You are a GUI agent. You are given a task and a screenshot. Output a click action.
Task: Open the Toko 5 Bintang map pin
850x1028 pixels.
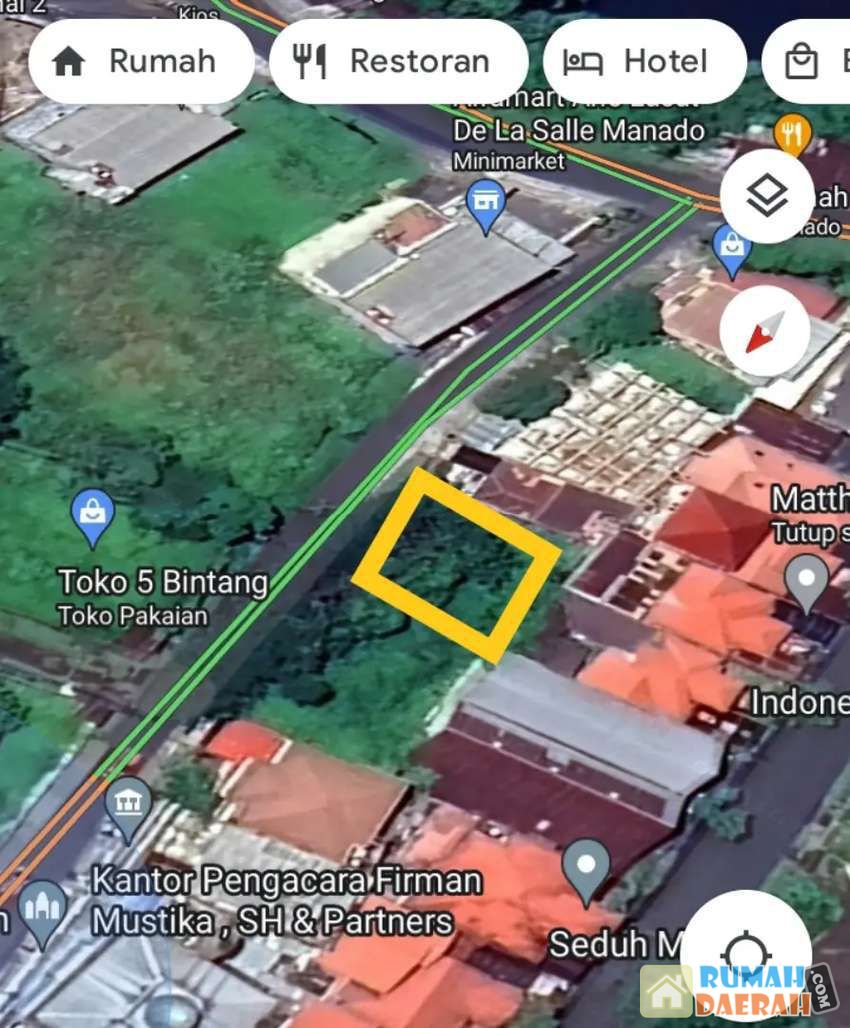[93, 515]
